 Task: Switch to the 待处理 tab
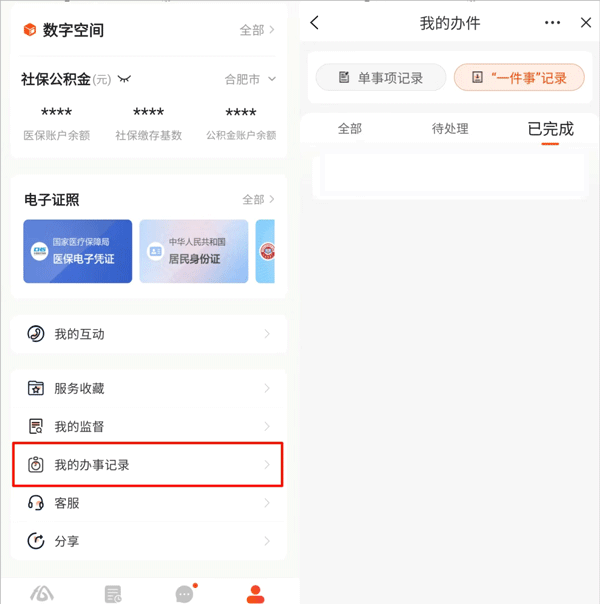click(450, 129)
